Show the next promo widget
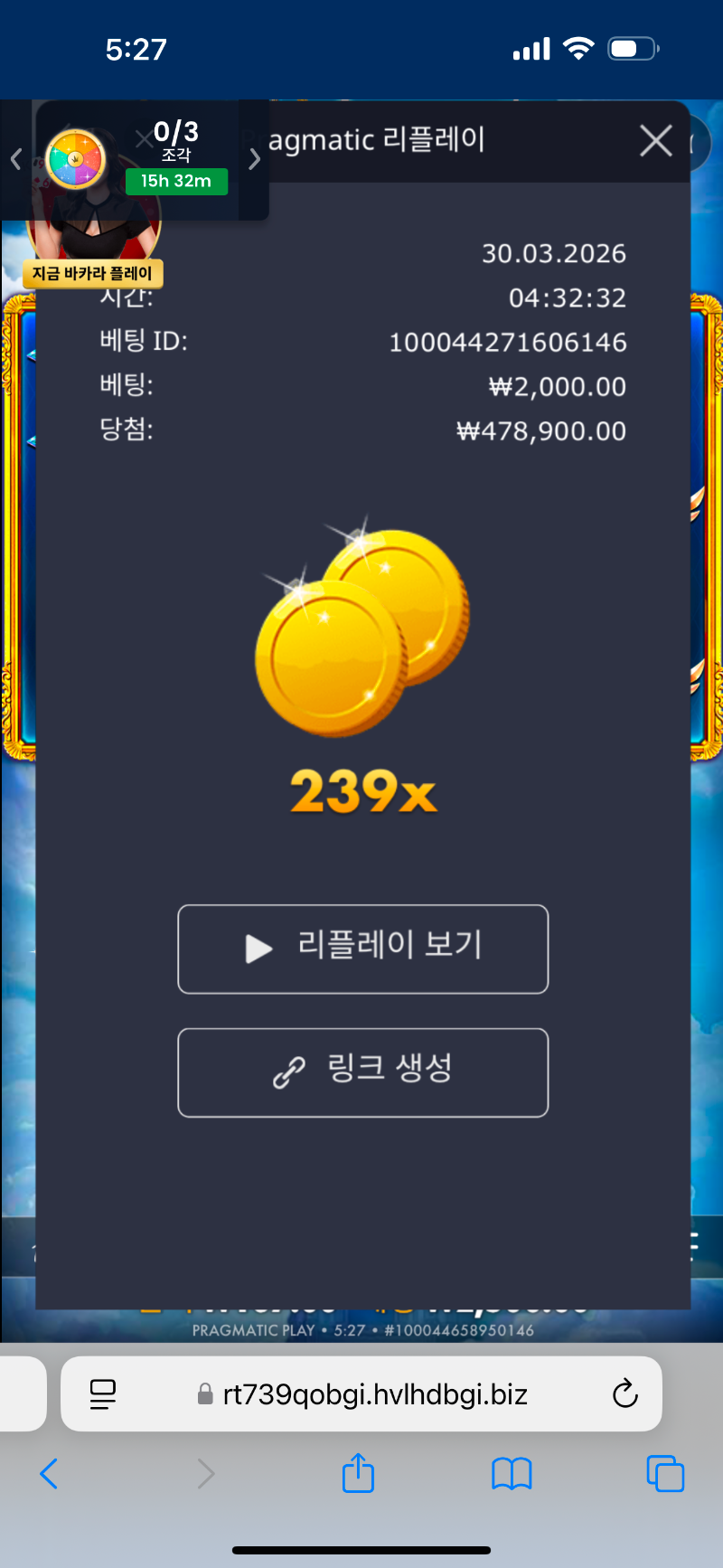 255,160
